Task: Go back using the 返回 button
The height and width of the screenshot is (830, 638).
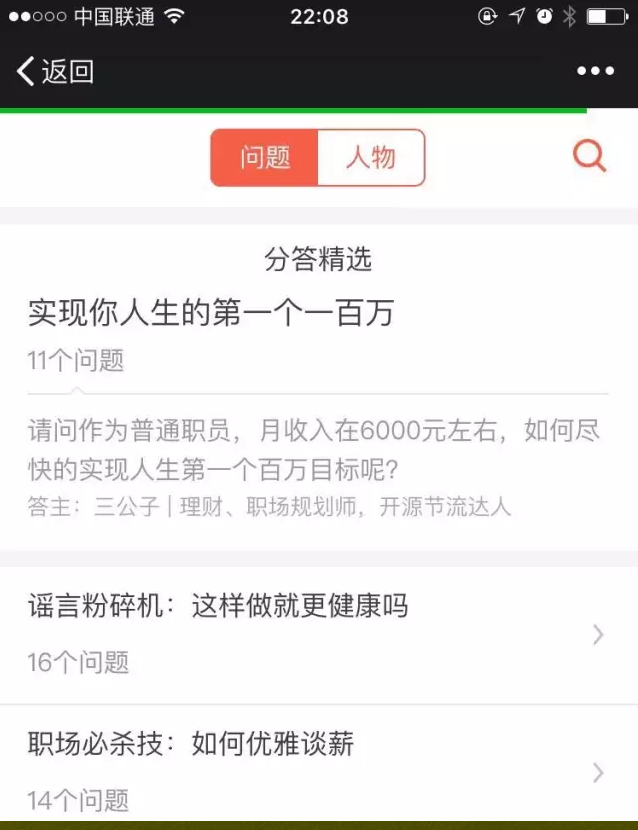Action: 56,72
